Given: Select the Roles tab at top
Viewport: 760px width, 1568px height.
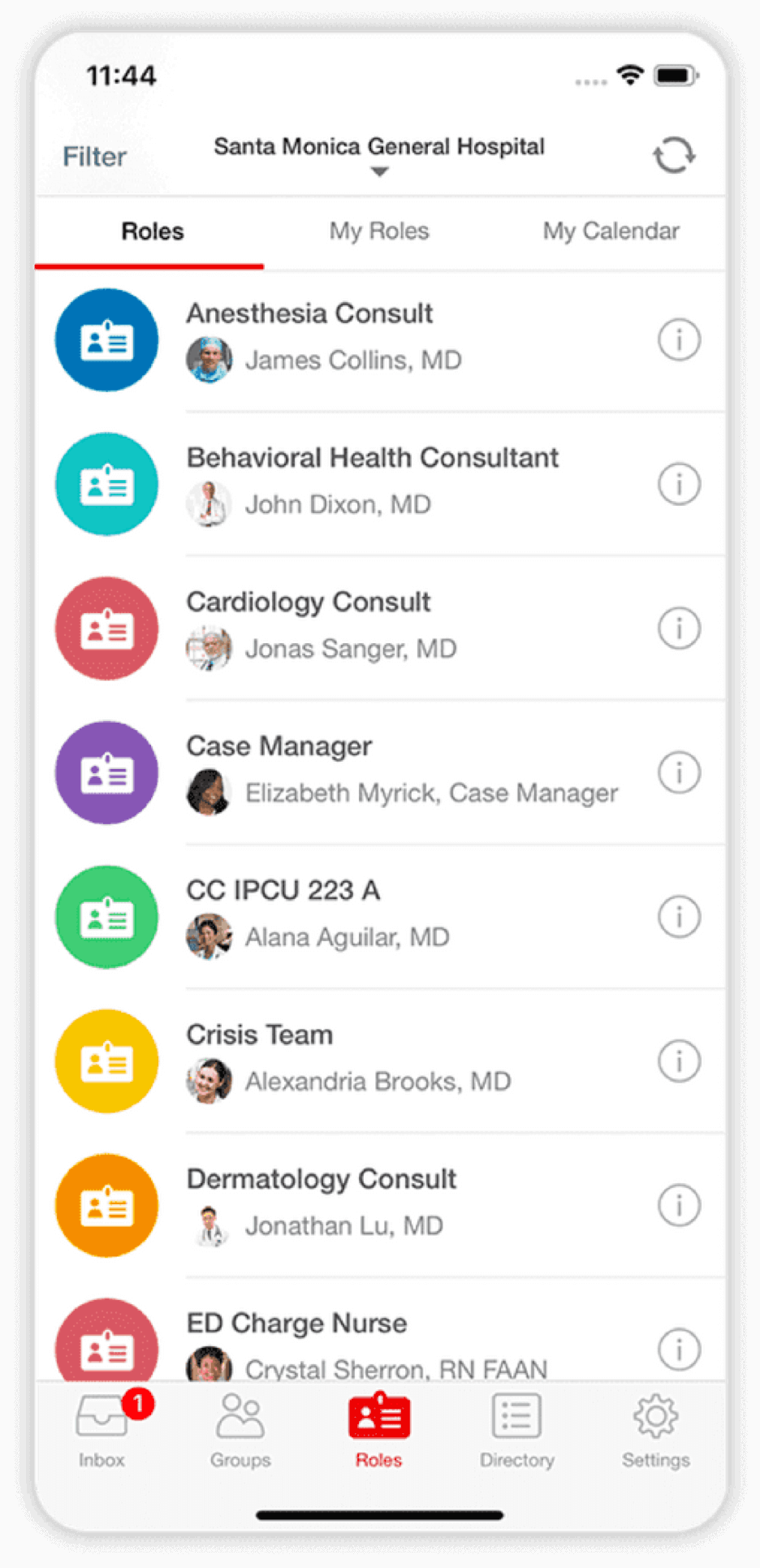Looking at the screenshot, I should (x=152, y=231).
